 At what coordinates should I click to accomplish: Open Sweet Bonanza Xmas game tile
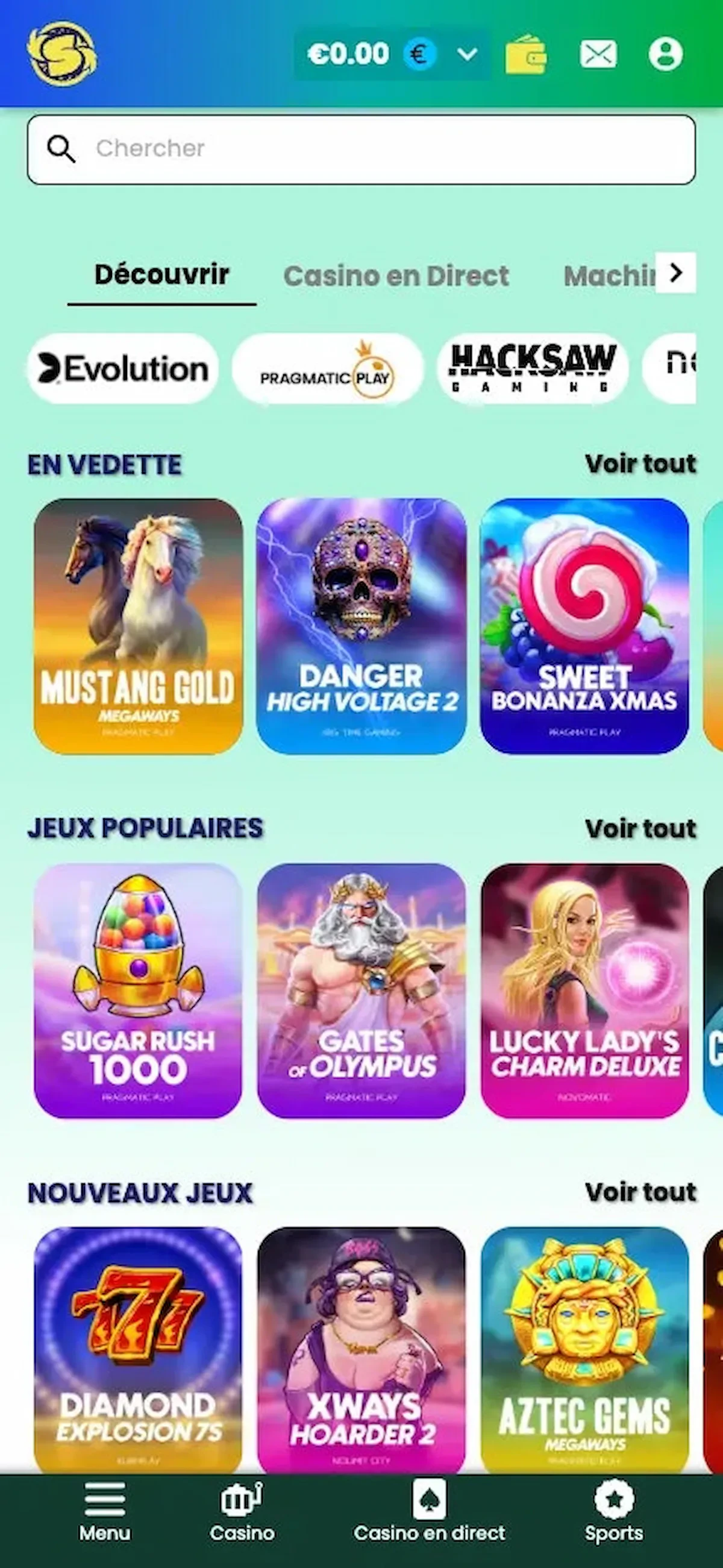tap(584, 626)
